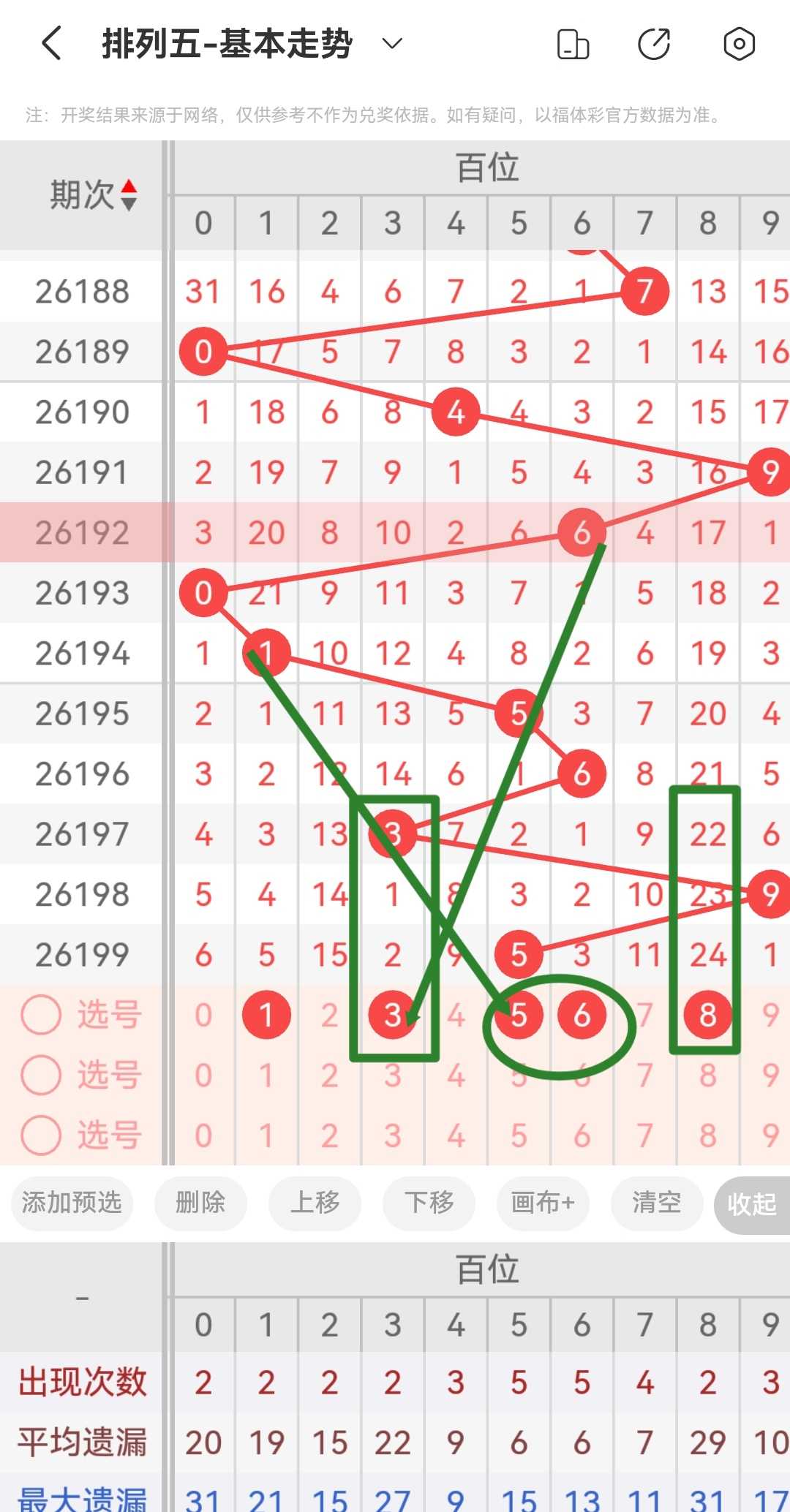Deselect number 1 in first 选号 row
Viewport: 790px width, 1512px height.
coord(266,1015)
